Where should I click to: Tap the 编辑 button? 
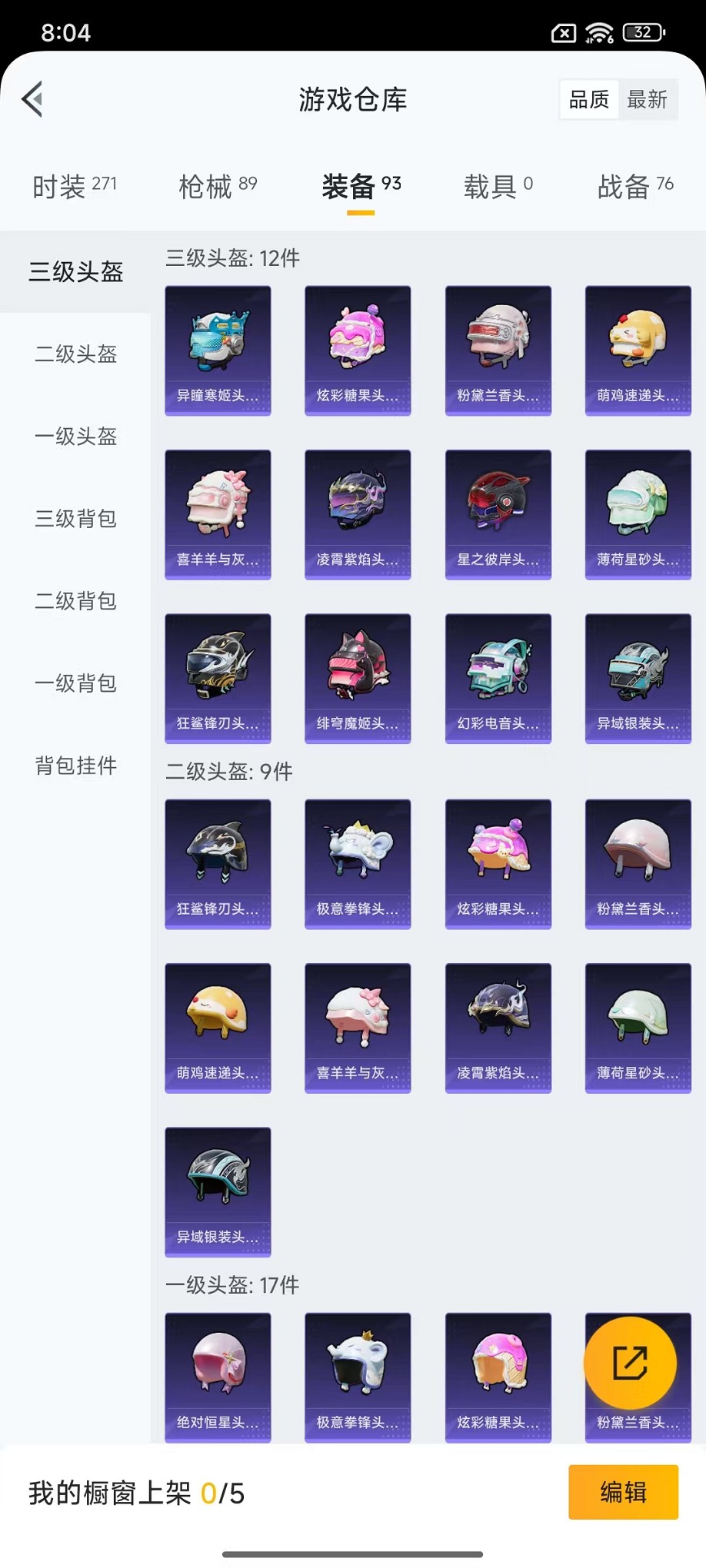623,1492
